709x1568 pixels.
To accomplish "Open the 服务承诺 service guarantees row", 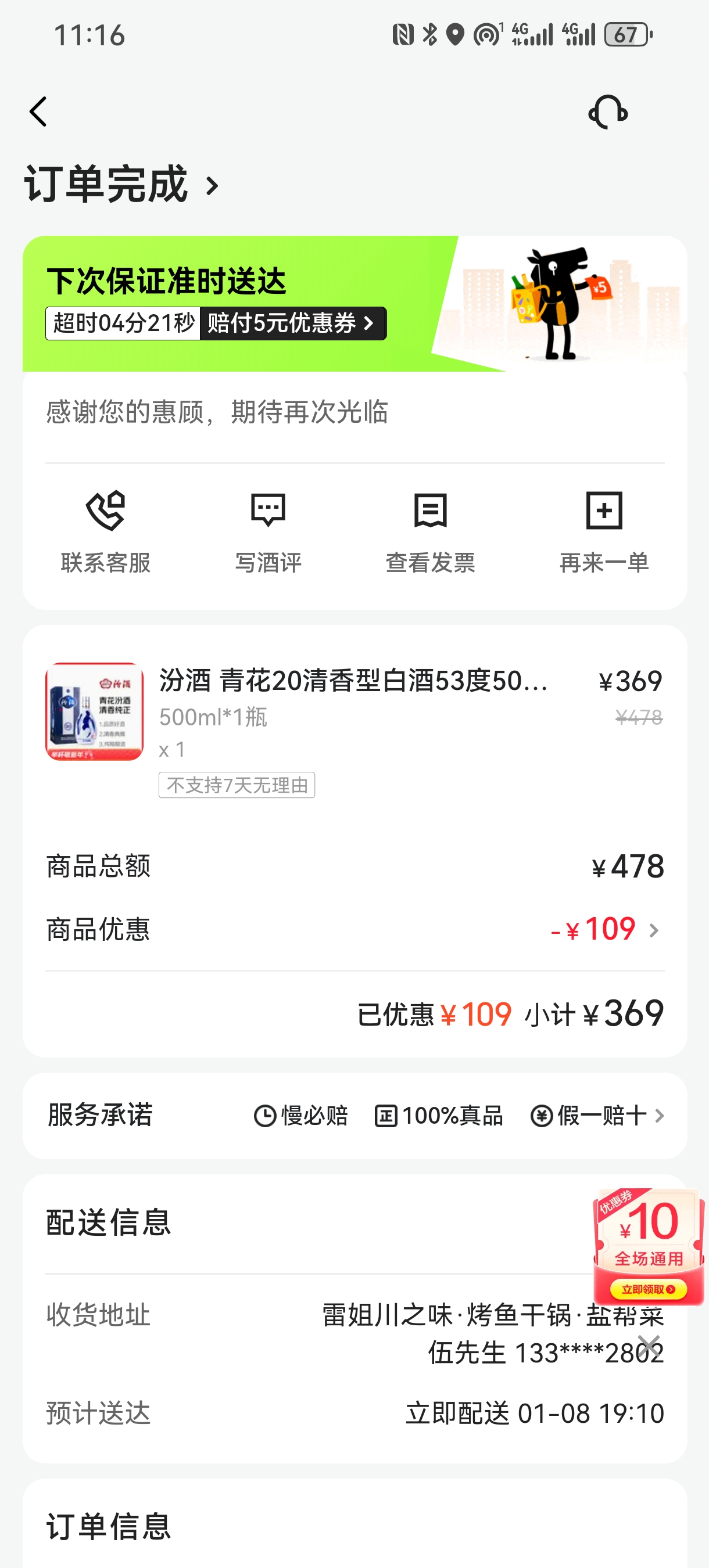I will coord(354,1116).
